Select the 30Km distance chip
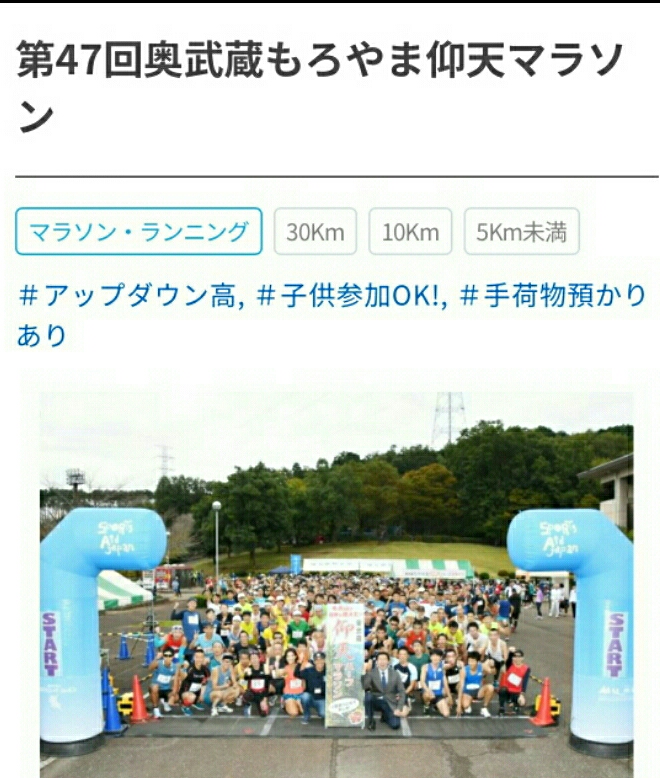 [315, 232]
